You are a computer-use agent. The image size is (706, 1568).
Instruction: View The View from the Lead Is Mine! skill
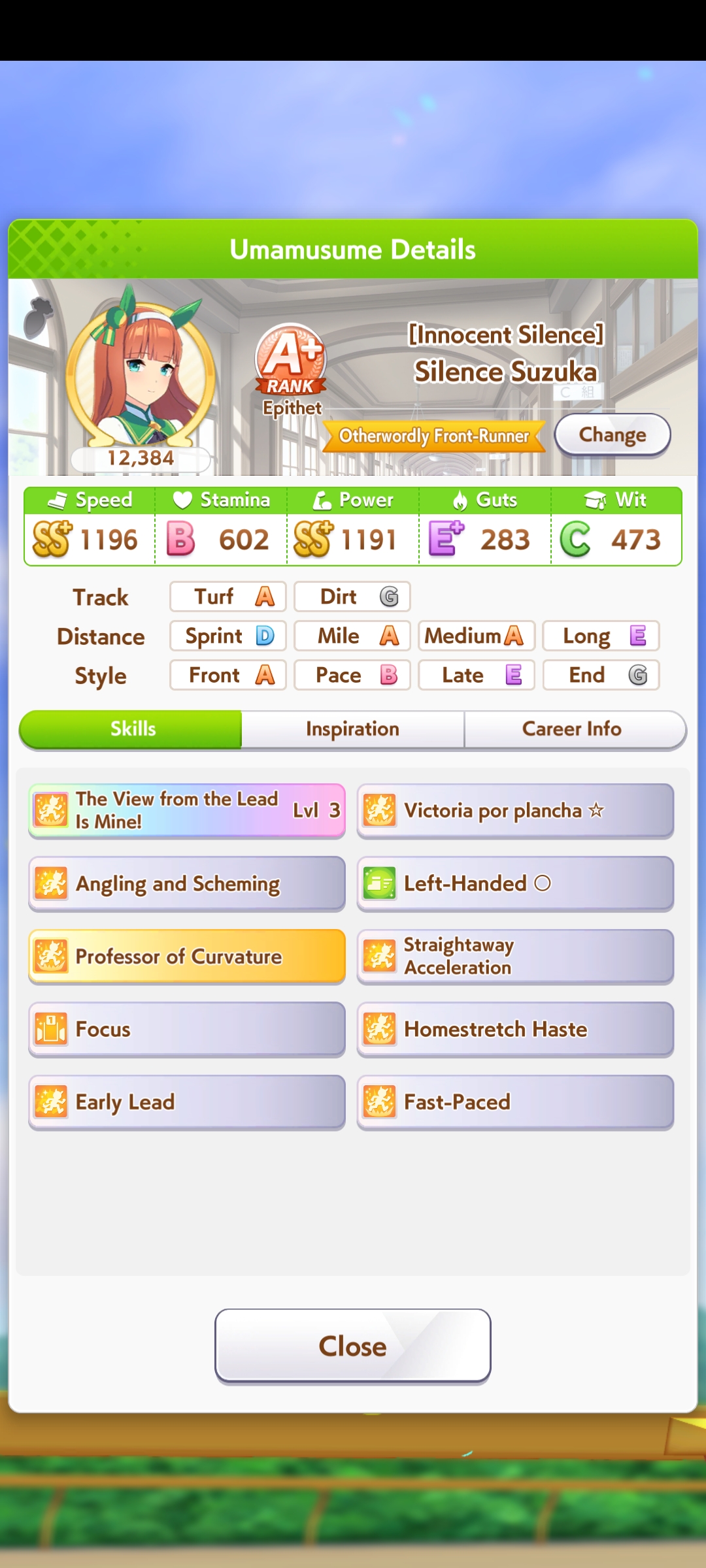tap(186, 810)
